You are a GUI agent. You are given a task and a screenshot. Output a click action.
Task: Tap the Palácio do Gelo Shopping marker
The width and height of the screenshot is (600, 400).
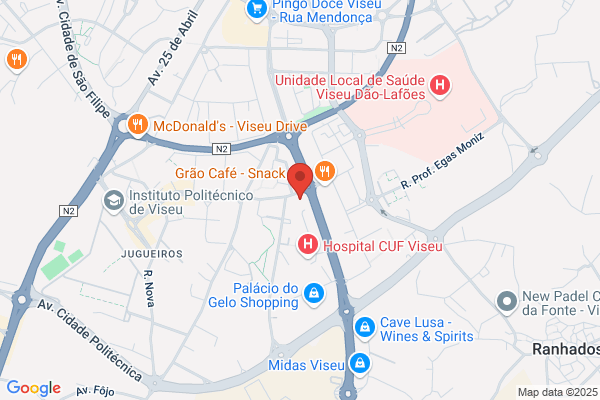pyautogui.click(x=314, y=295)
